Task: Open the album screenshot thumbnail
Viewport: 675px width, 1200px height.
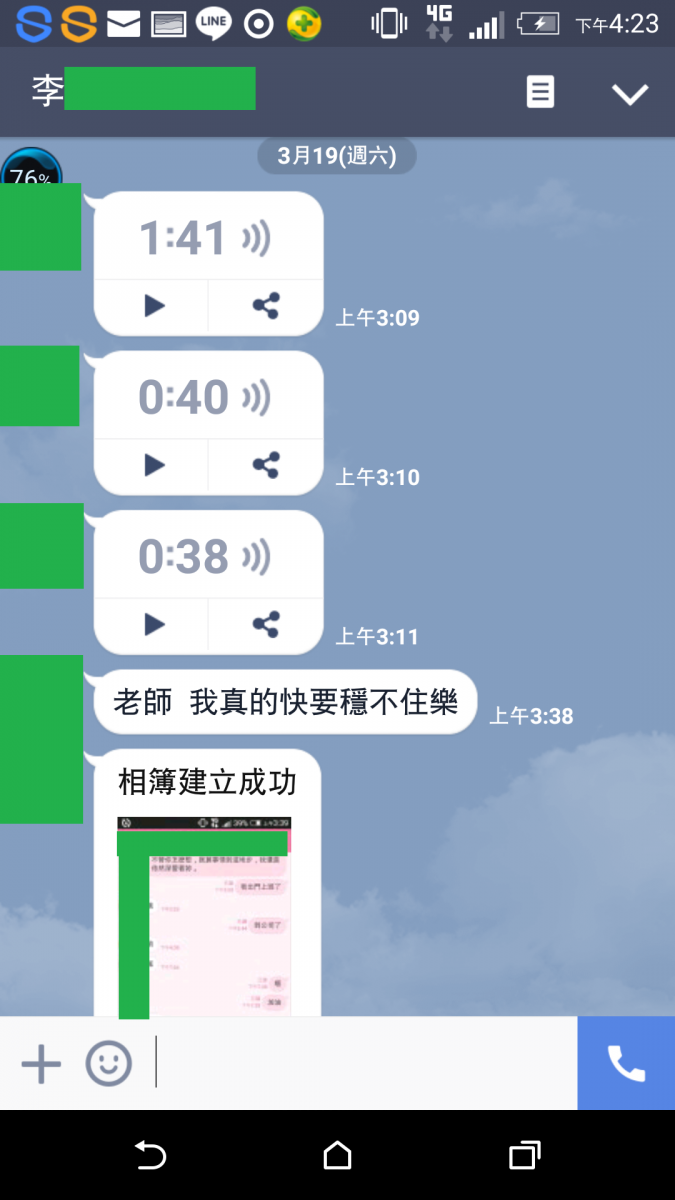Action: tap(205, 917)
